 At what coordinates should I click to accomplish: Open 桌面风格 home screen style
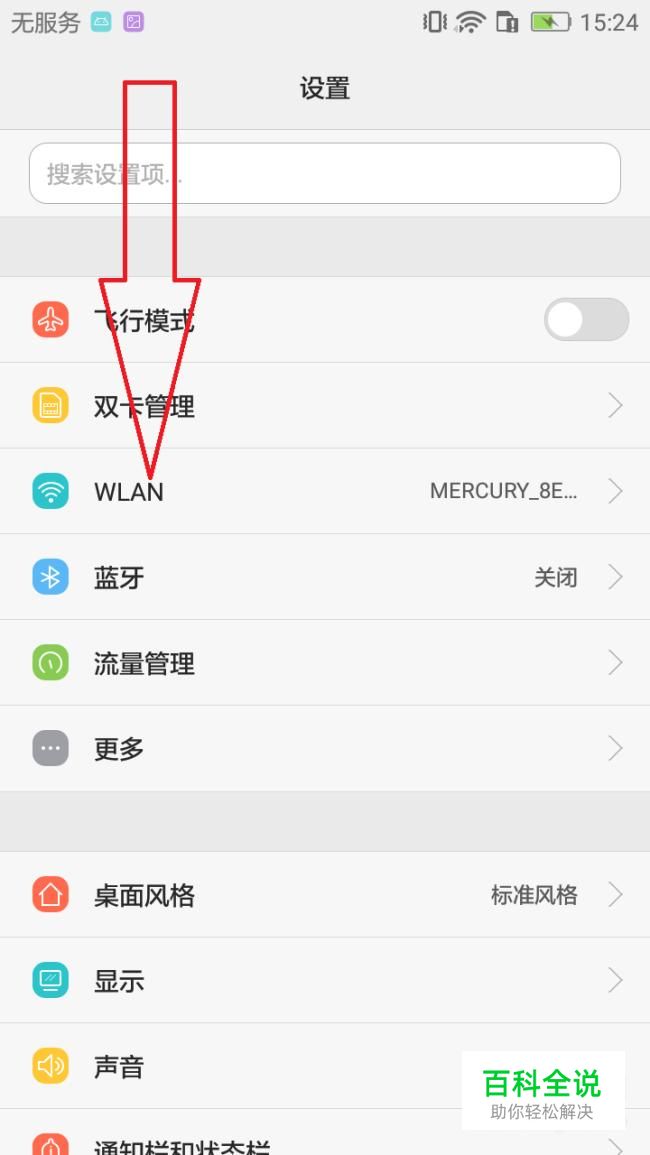point(324,895)
